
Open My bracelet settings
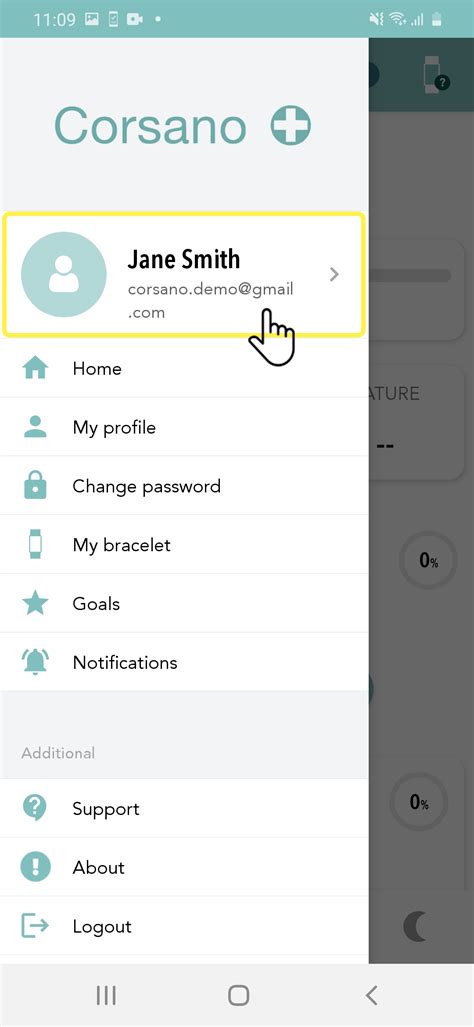click(x=184, y=545)
